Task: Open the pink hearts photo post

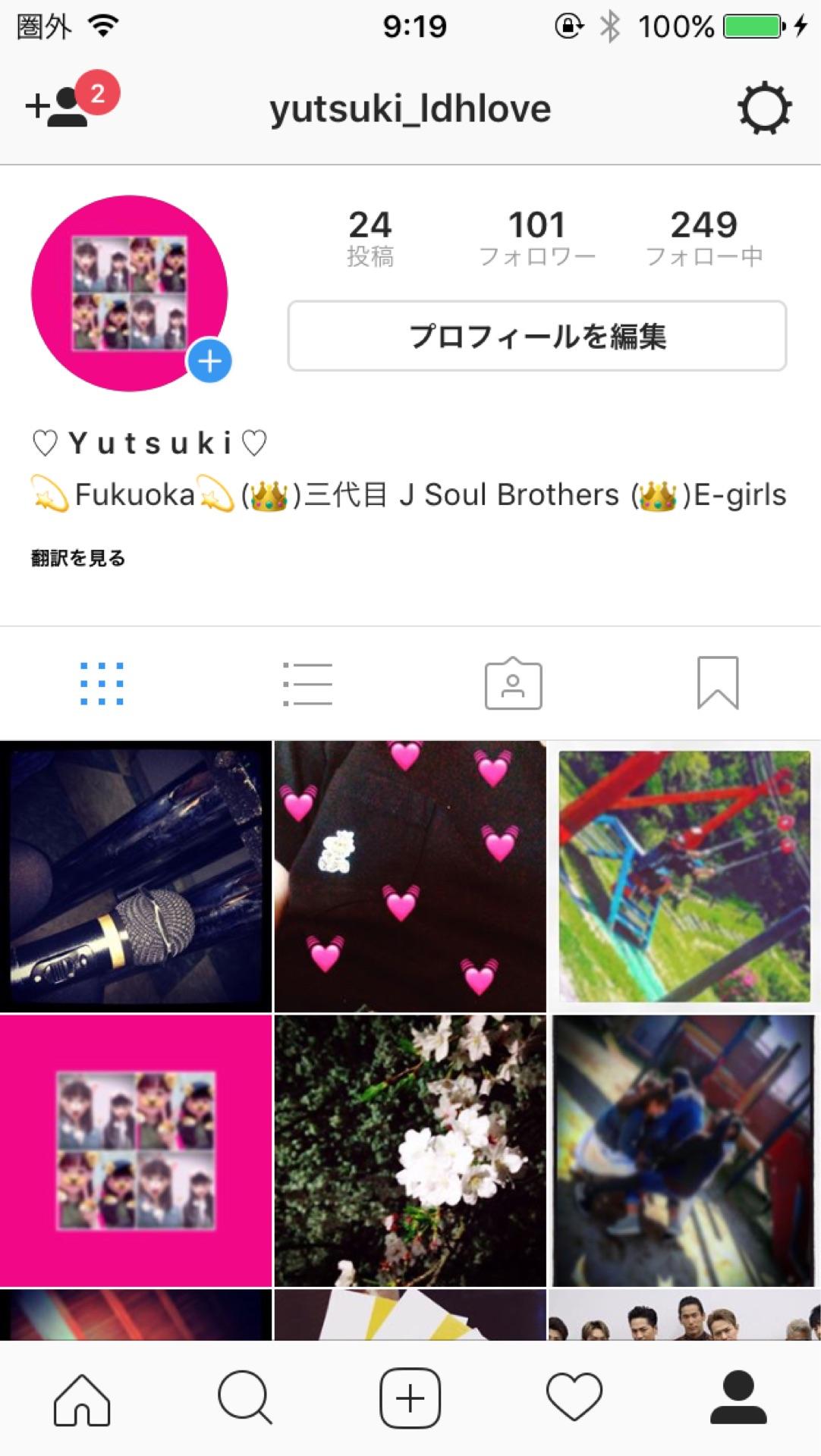Action: click(410, 877)
